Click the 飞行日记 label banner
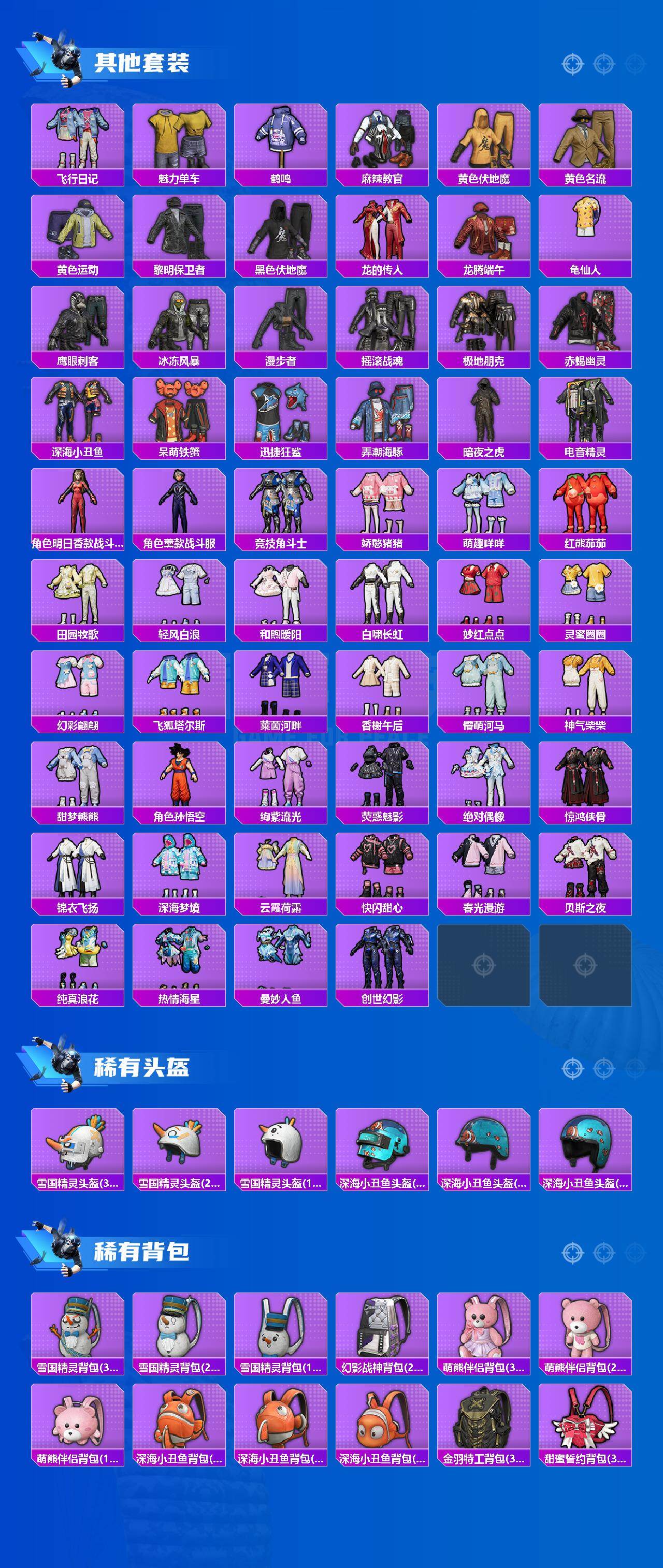 click(x=80, y=178)
